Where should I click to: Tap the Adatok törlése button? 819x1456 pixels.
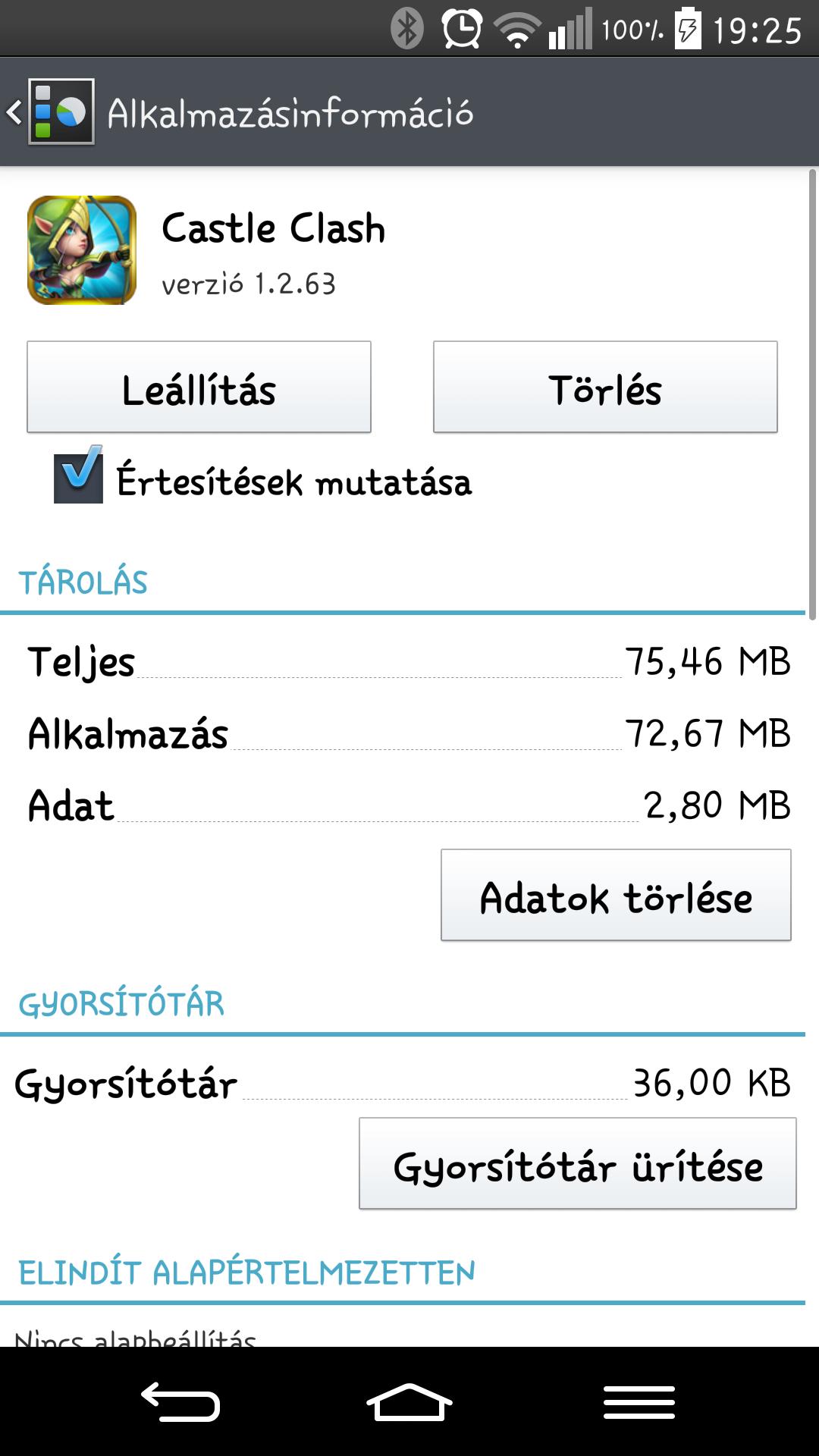pos(616,895)
